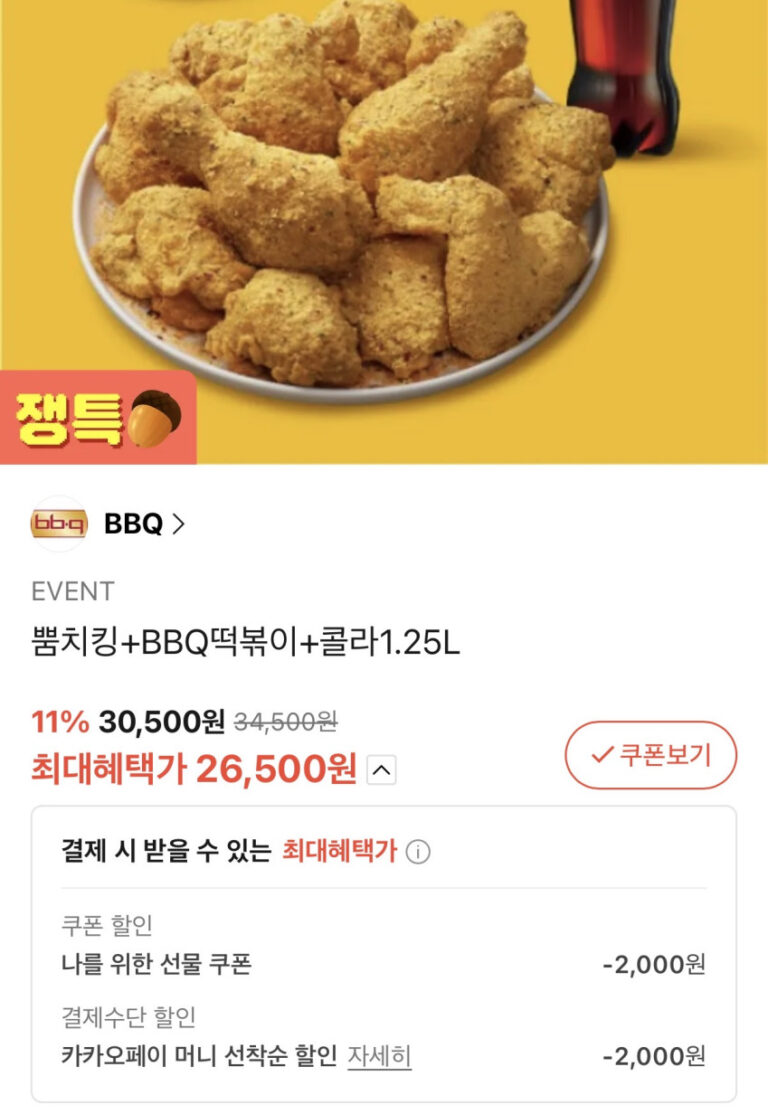This screenshot has width=768, height=1114.
Task: Collapse the 최대혜택가 details chevron
Action: coord(382,770)
